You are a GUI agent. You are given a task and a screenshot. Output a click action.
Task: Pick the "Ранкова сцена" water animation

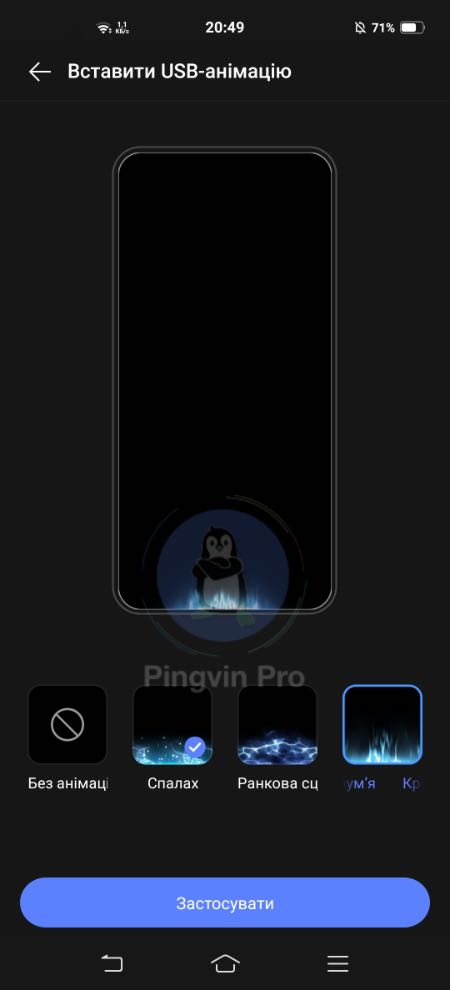278,725
